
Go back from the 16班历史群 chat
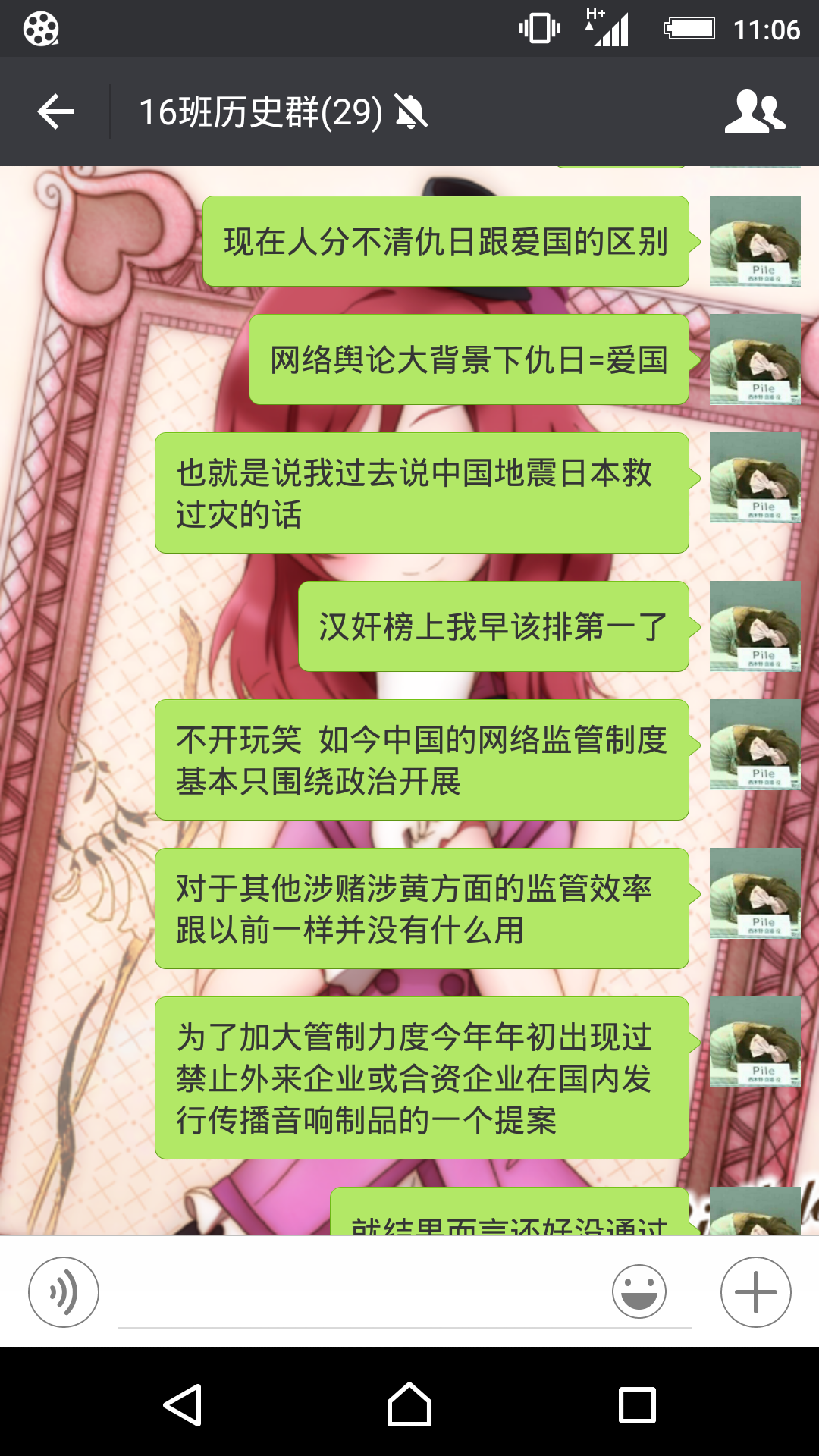tap(55, 112)
